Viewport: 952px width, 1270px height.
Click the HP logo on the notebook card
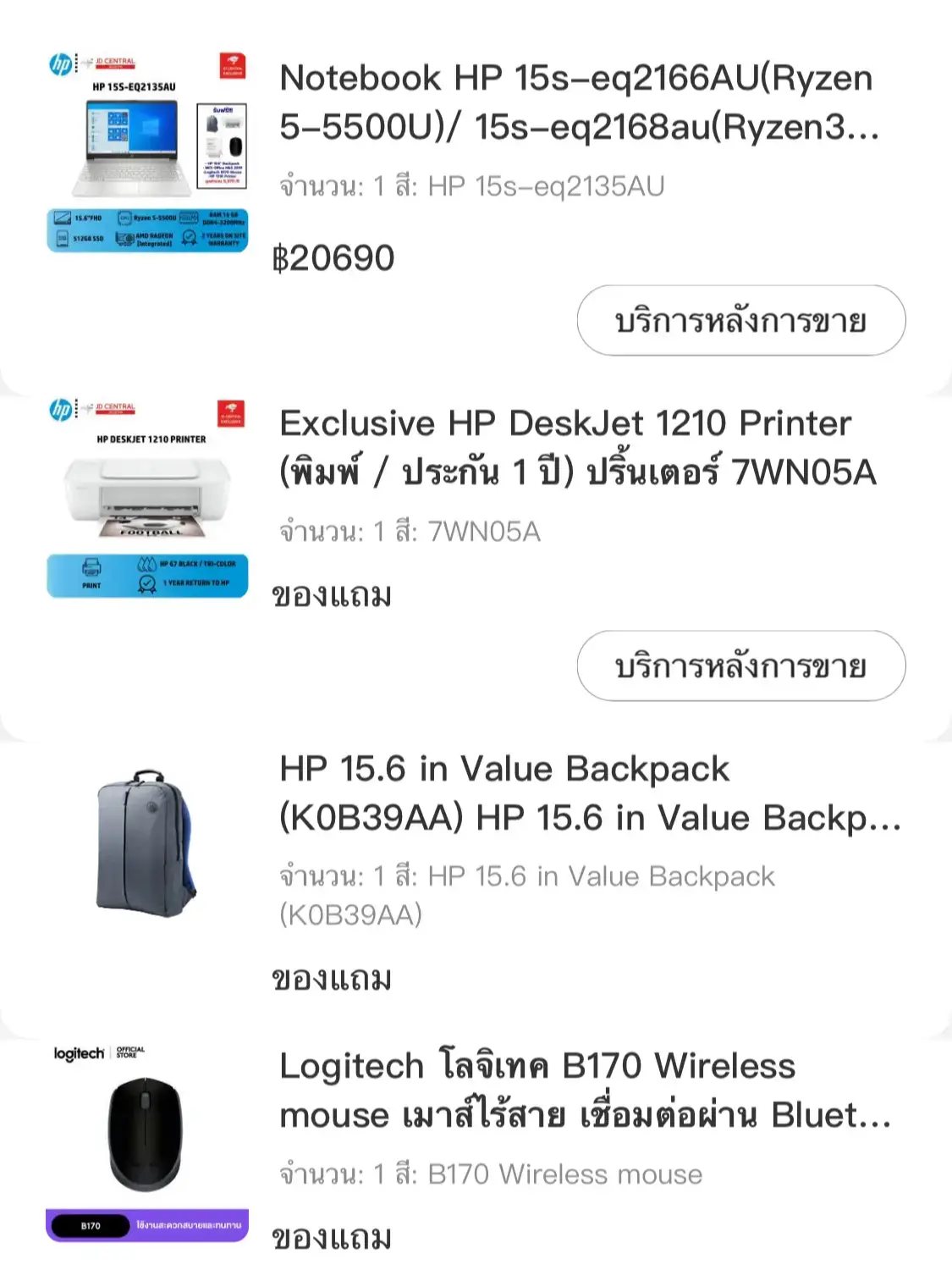pos(61,63)
